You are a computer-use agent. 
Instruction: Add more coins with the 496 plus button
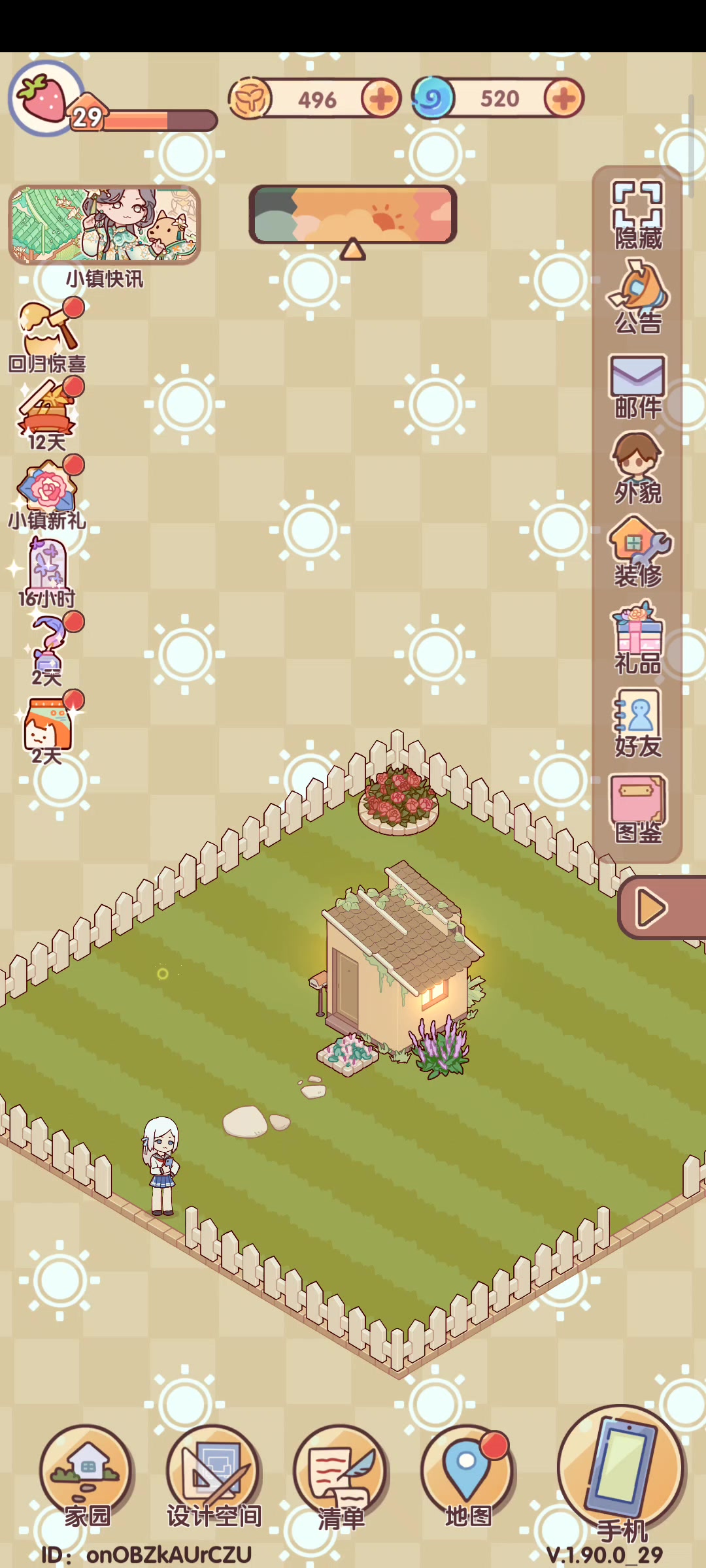[381, 99]
